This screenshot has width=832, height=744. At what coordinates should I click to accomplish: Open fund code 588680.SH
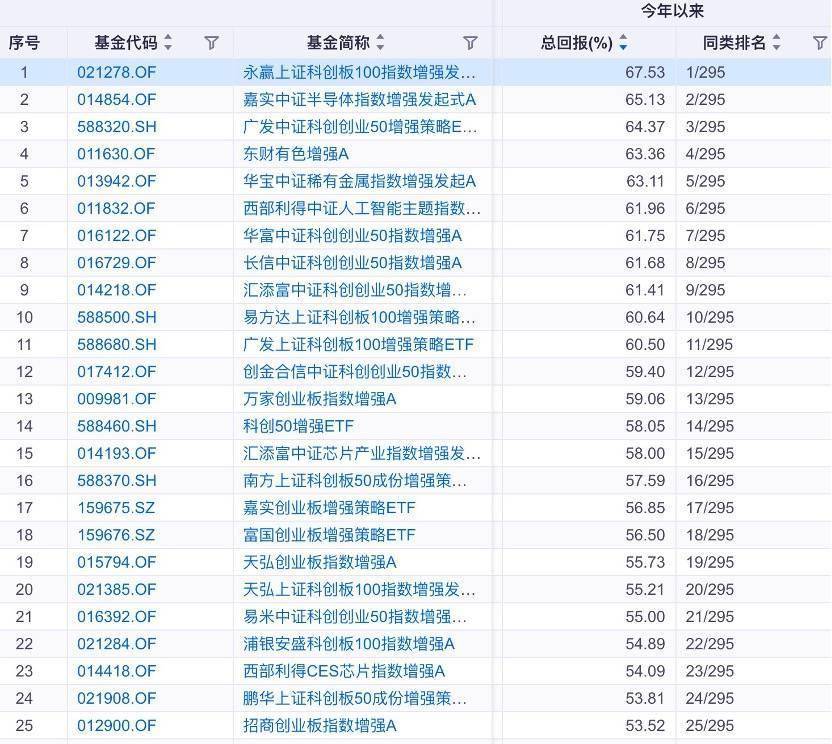click(x=117, y=344)
